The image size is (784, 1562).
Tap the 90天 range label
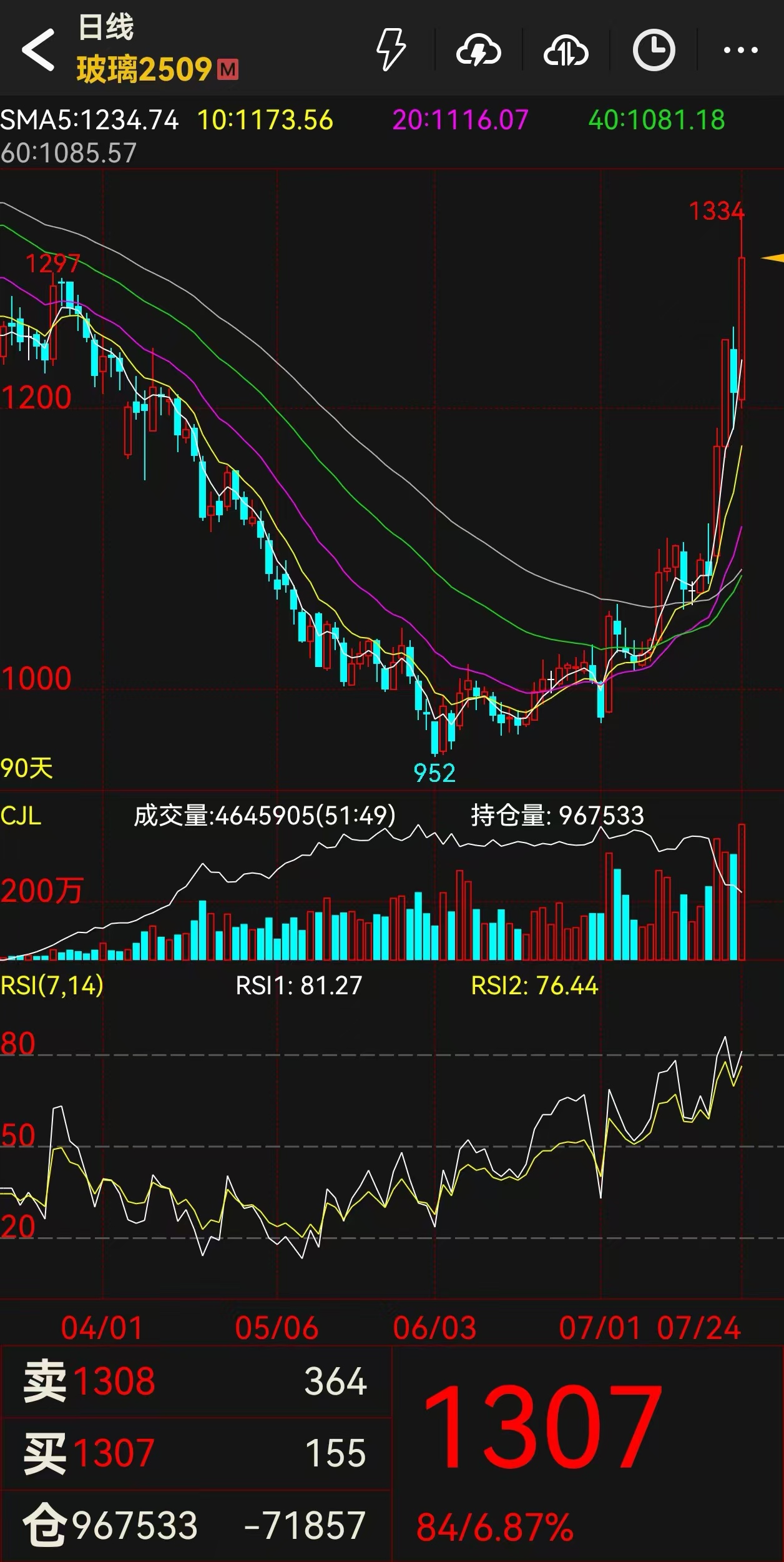26,768
